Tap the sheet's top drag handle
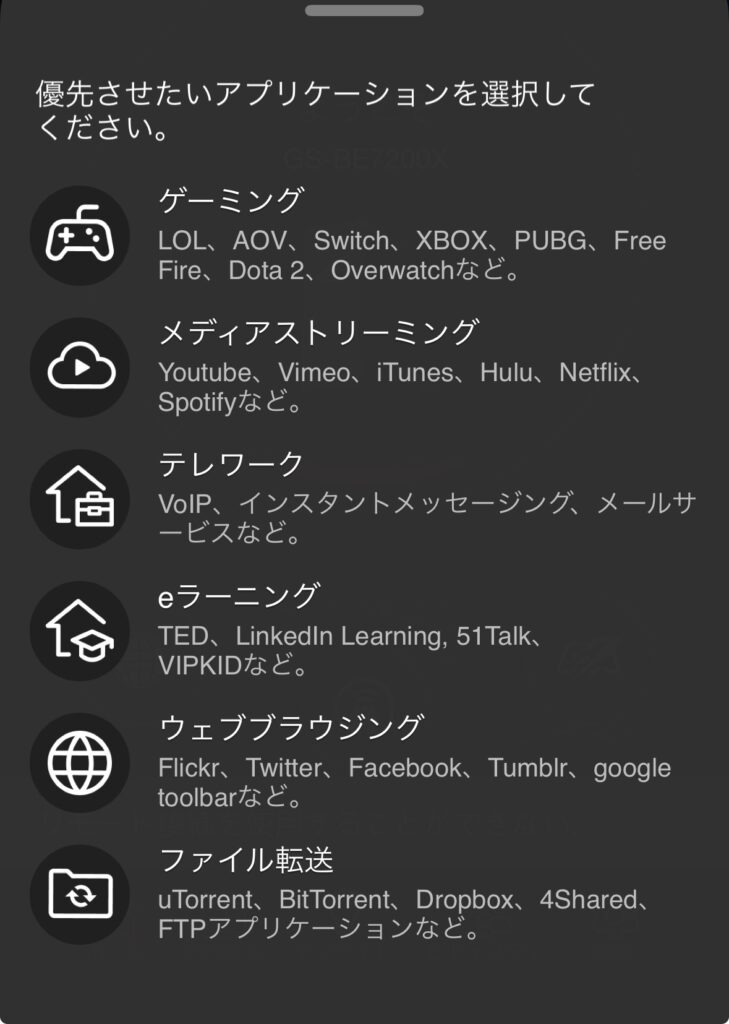This screenshot has height=1024, width=729. pos(364,11)
